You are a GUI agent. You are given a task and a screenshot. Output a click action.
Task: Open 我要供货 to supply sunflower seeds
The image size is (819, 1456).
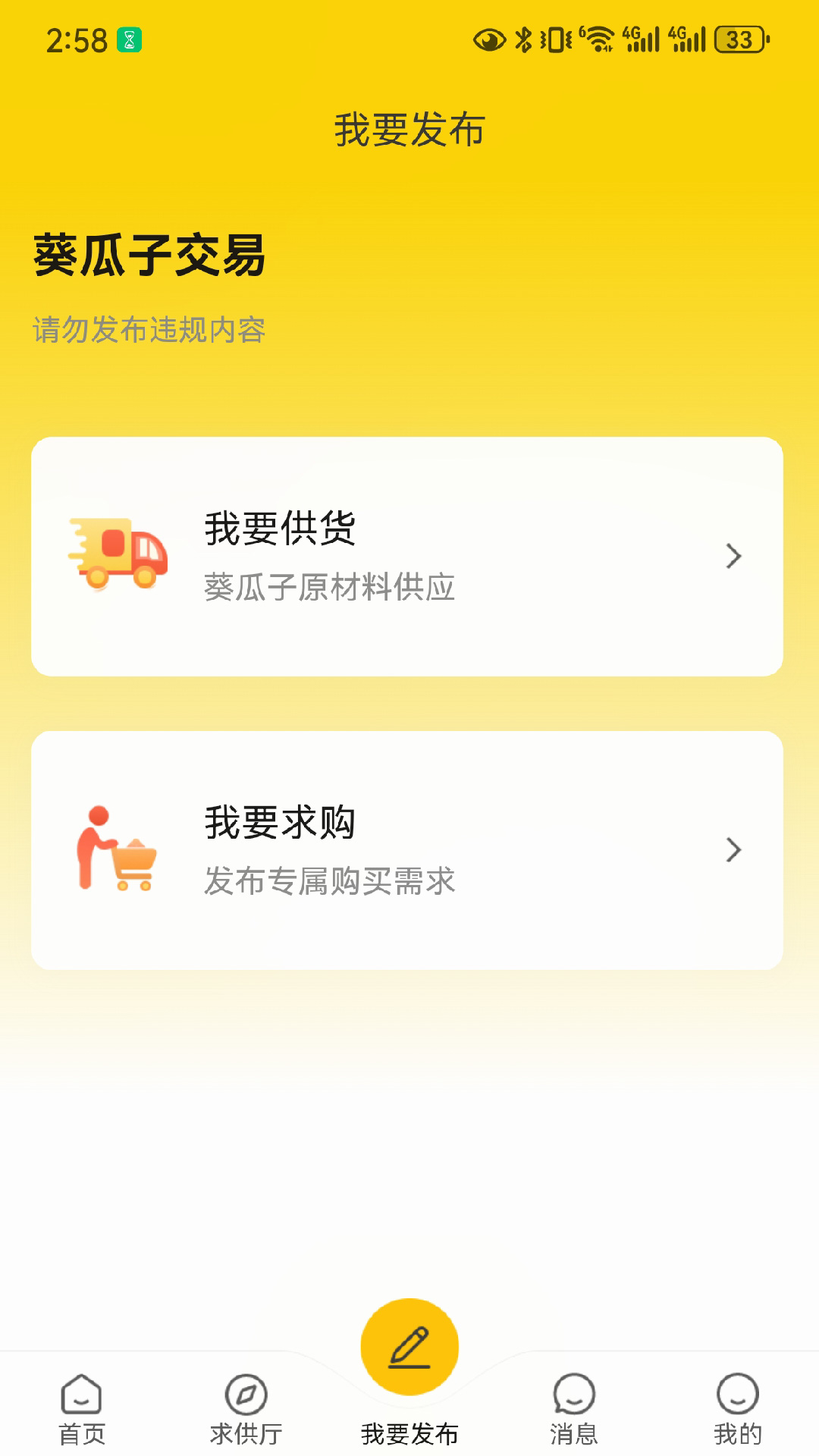pyautogui.click(x=409, y=556)
